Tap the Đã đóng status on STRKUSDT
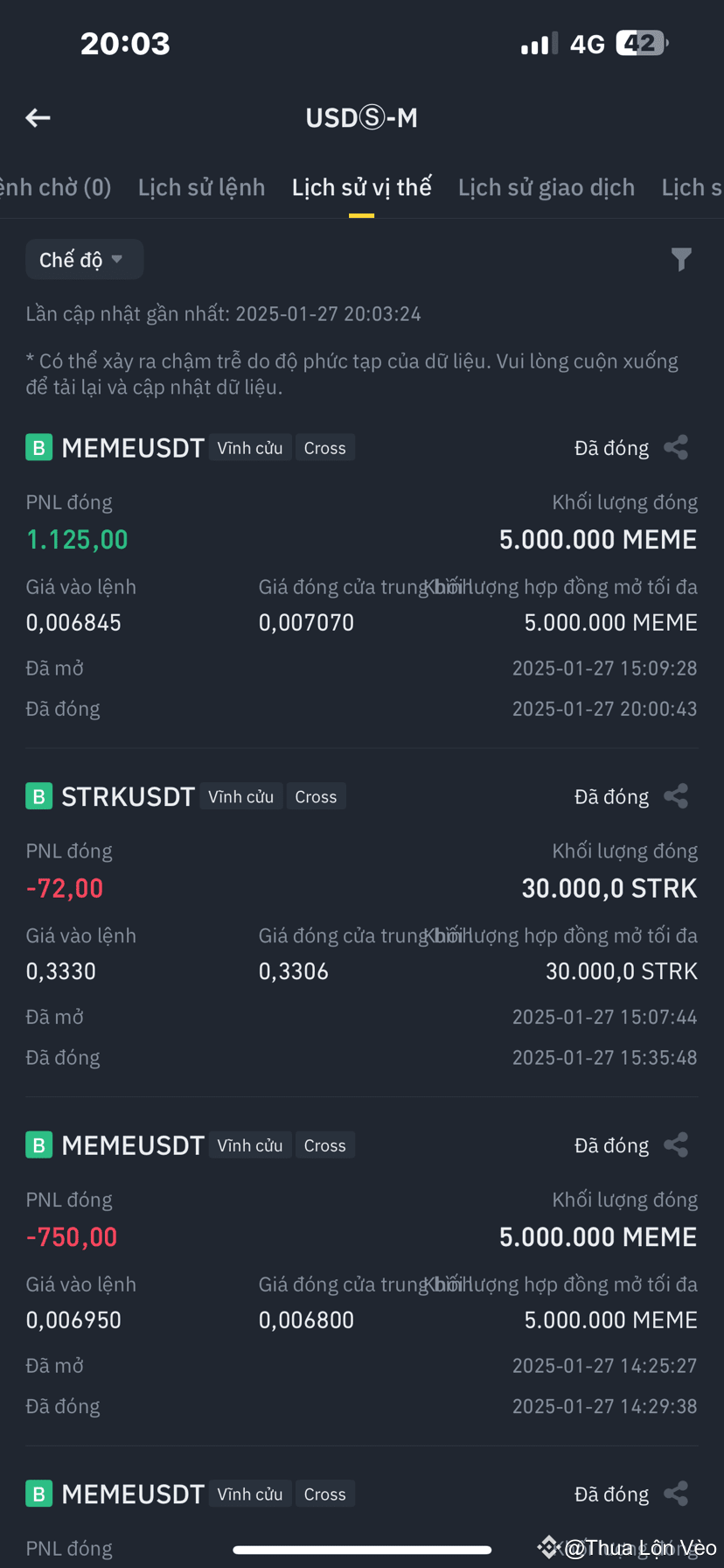724x1568 pixels. [x=610, y=795]
